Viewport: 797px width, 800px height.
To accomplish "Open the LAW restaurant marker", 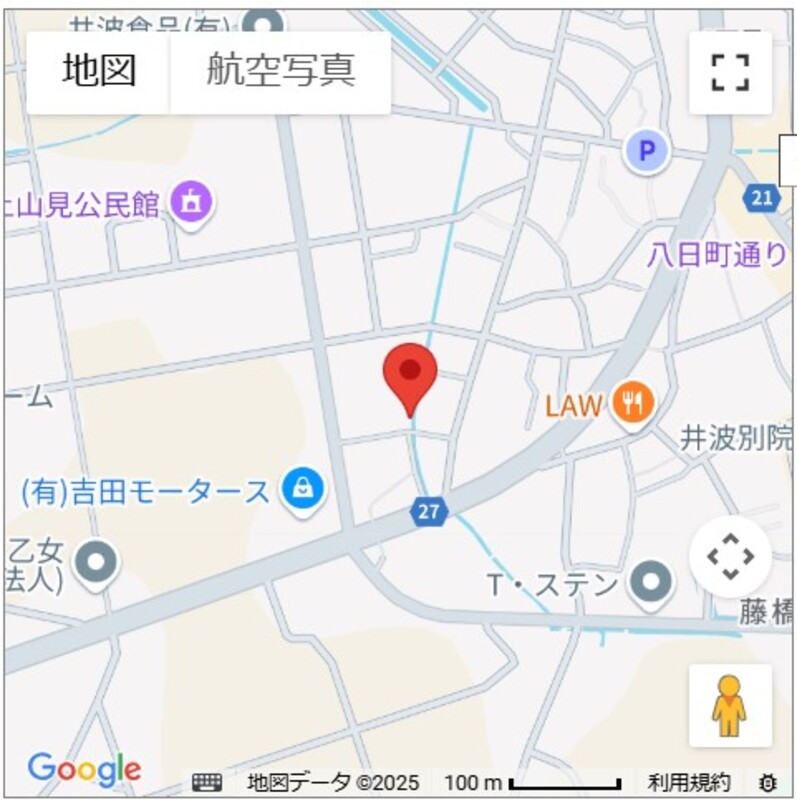I will click(x=633, y=402).
